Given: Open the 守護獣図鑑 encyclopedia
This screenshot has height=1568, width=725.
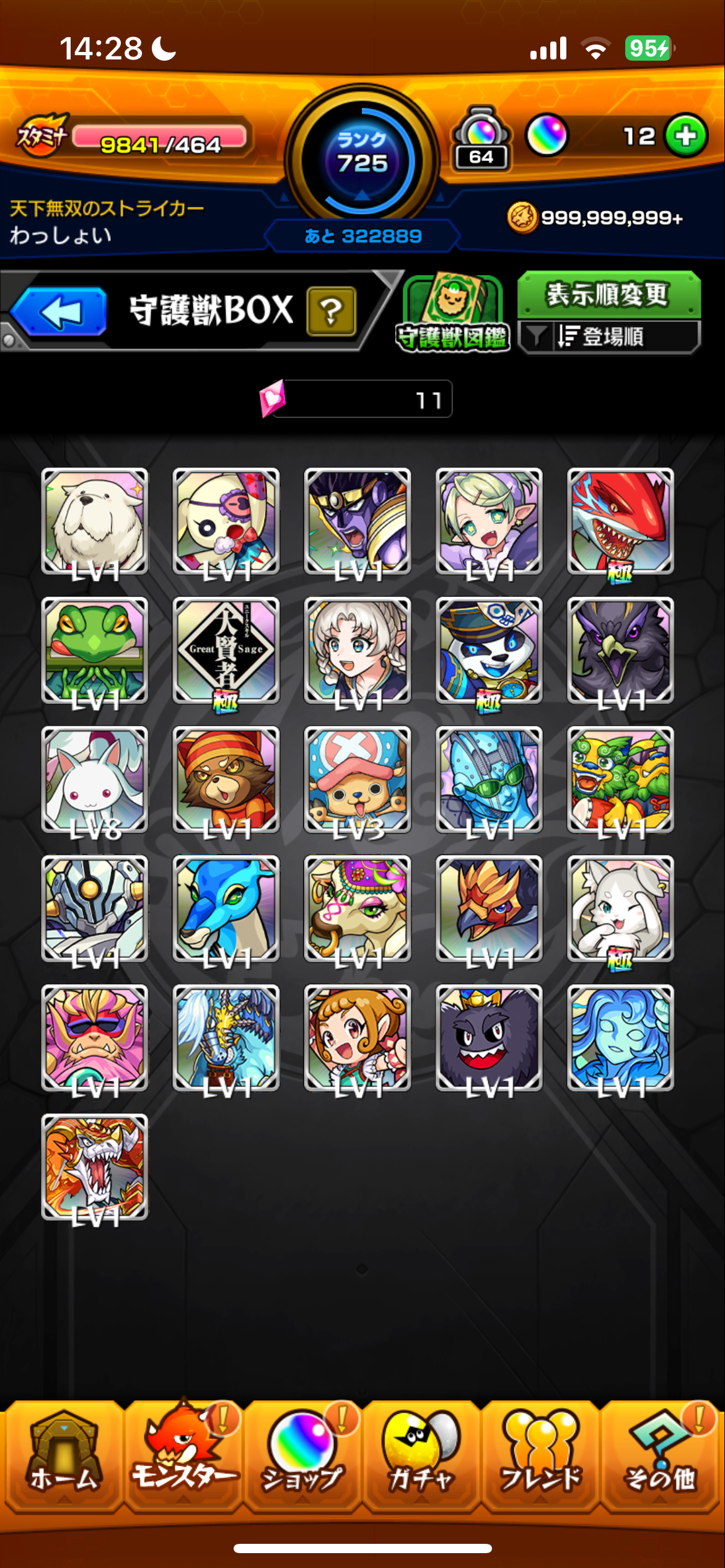Looking at the screenshot, I should coord(452,313).
